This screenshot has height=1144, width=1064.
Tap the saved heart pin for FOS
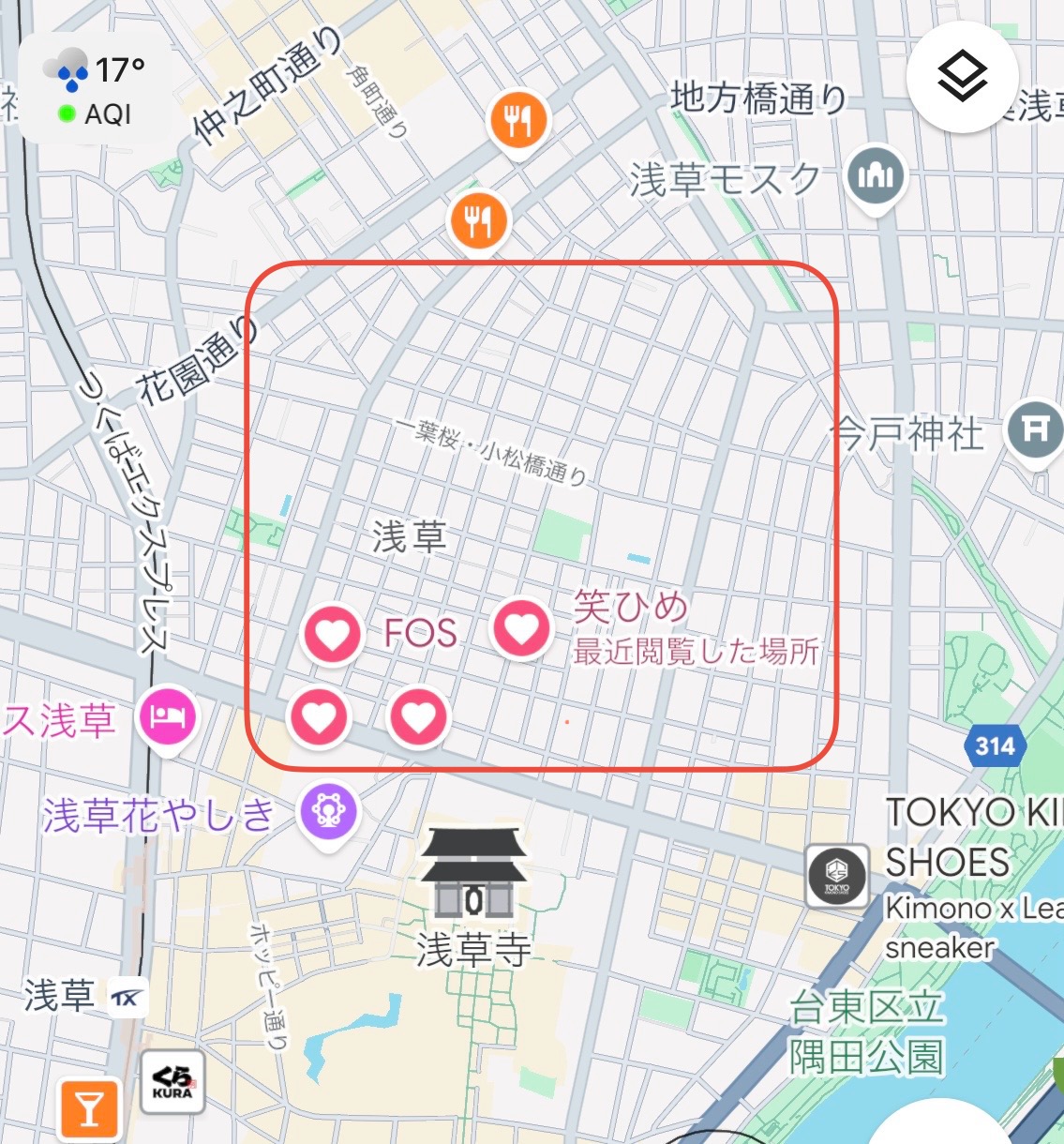pos(332,633)
